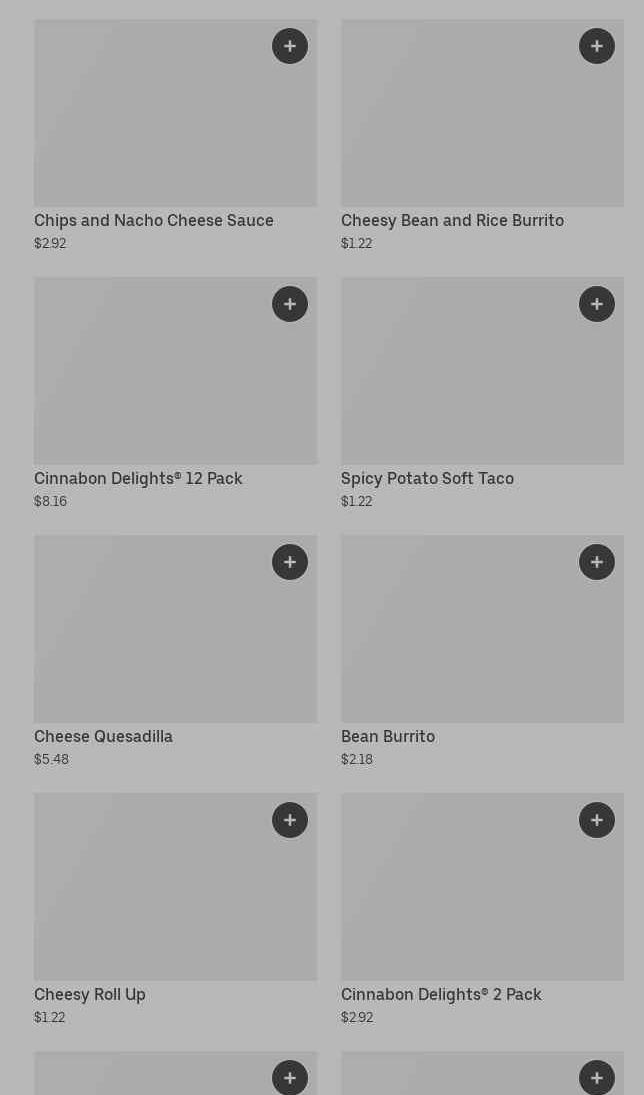Viewport: 644px width, 1095px height.
Task: Add Chips and Nacho Cheese Sauce to cart
Action: point(290,46)
